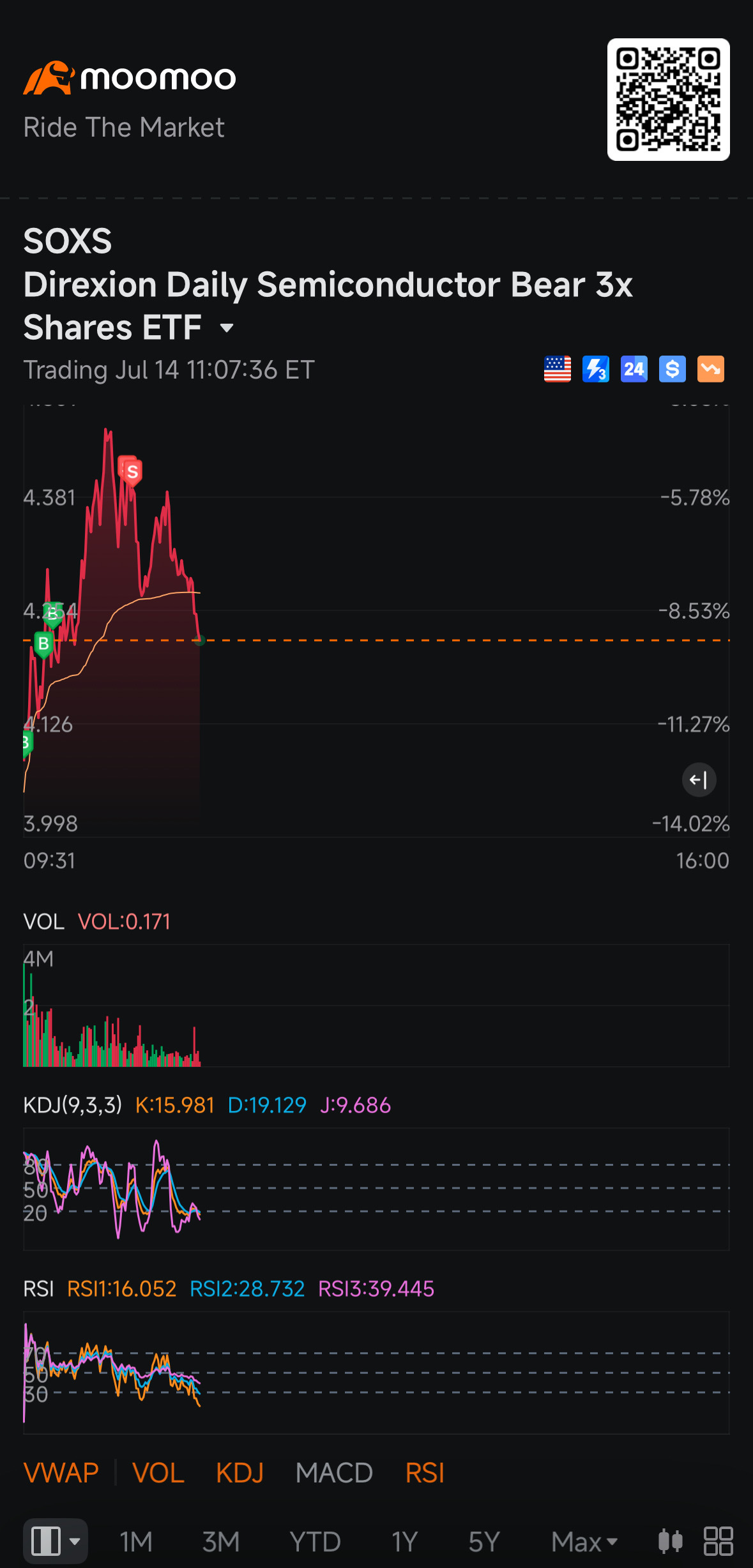This screenshot has width=753, height=1568.
Task: Show the 5Y chart range
Action: pos(483,1542)
